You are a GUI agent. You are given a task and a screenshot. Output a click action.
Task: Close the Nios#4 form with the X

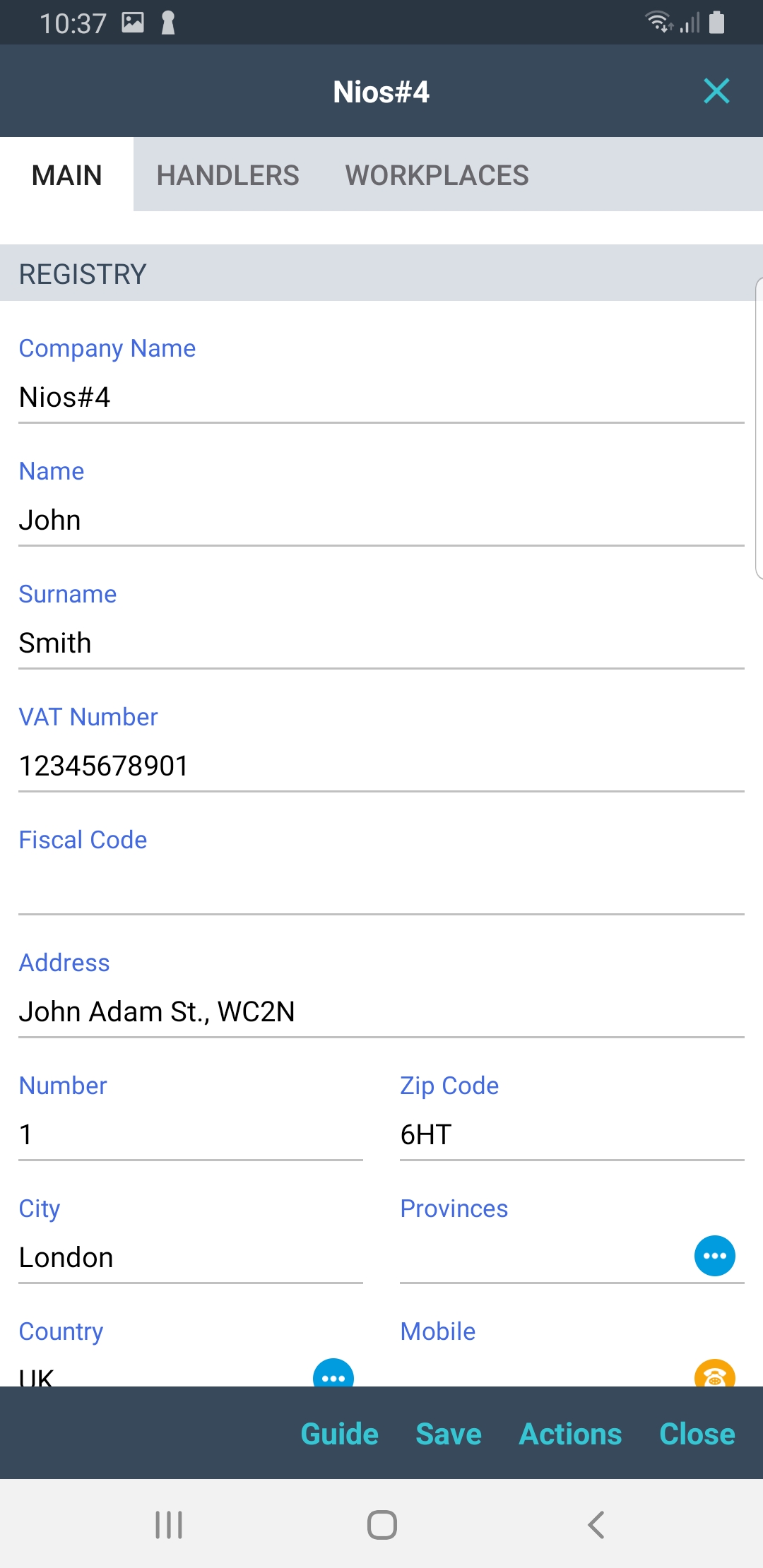coord(716,91)
